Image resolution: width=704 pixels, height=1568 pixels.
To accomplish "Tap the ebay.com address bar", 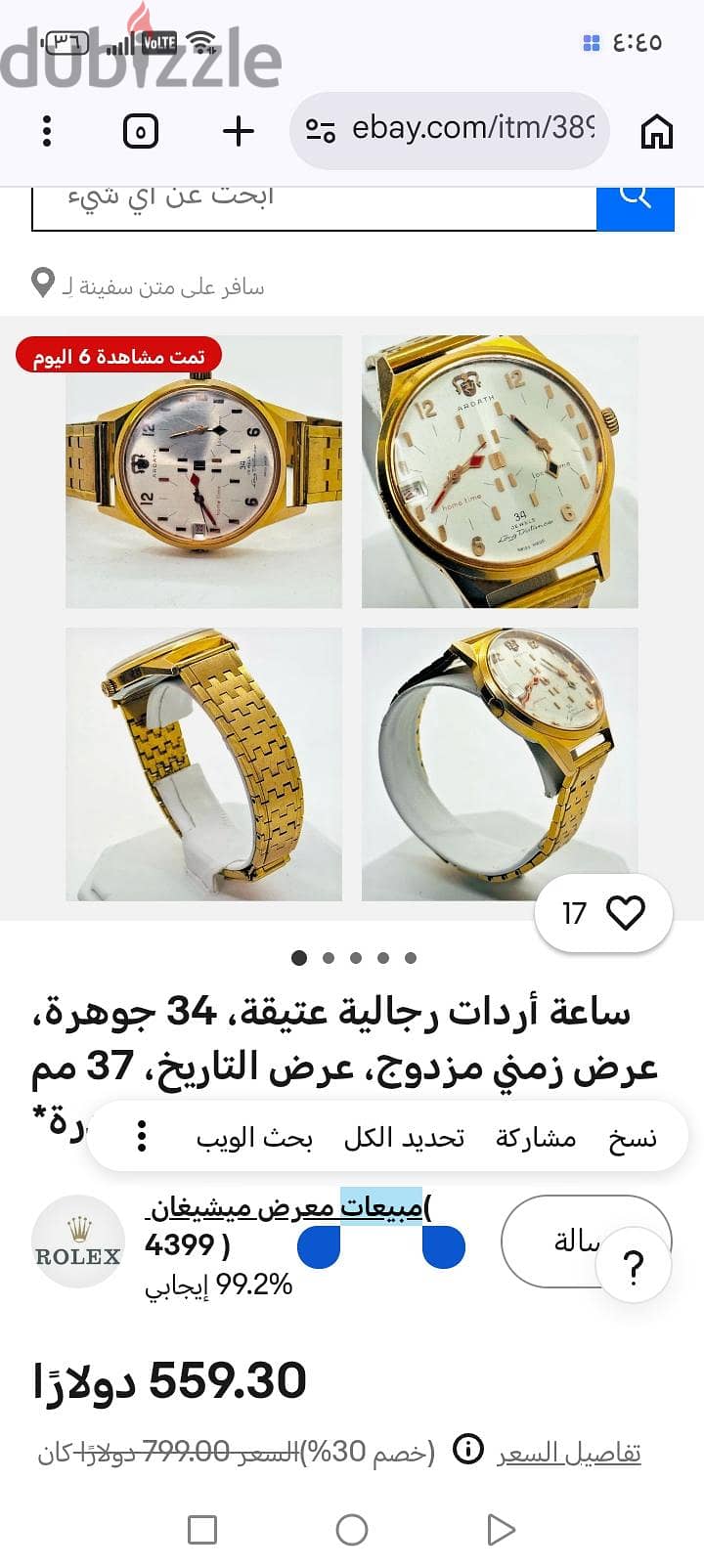I will pos(450,130).
